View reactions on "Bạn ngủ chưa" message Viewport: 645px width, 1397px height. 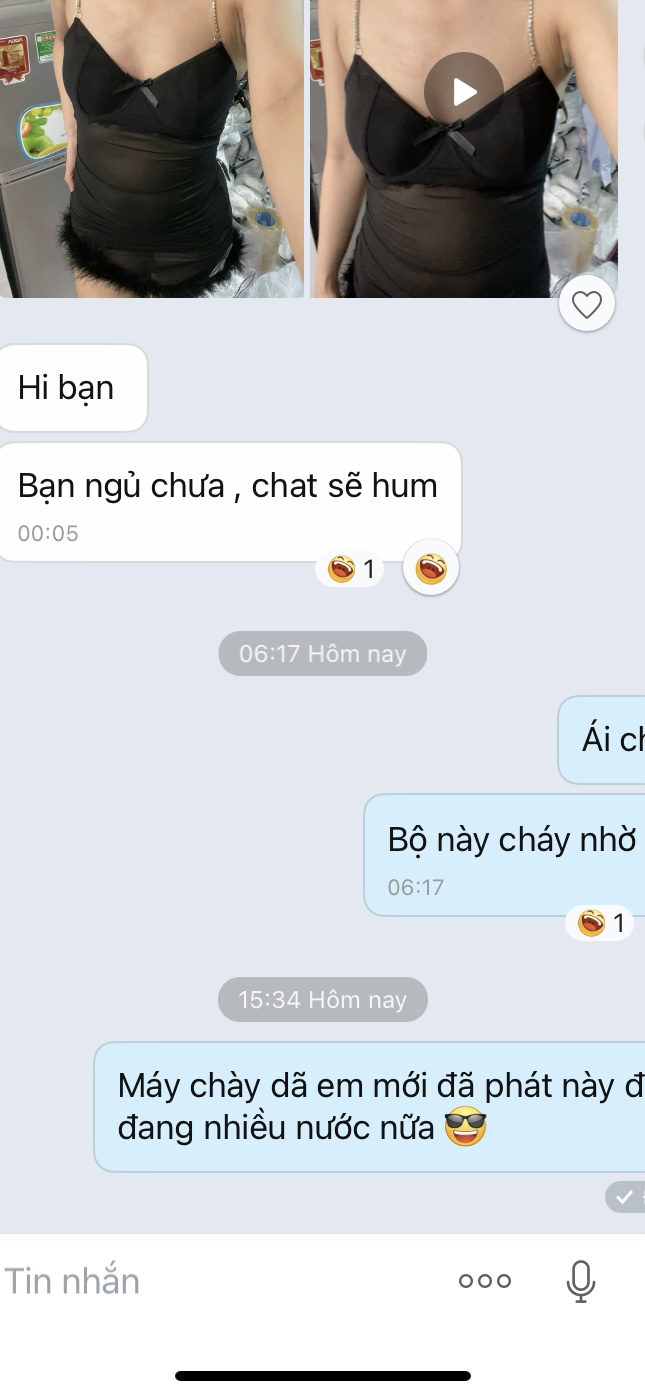(x=351, y=569)
